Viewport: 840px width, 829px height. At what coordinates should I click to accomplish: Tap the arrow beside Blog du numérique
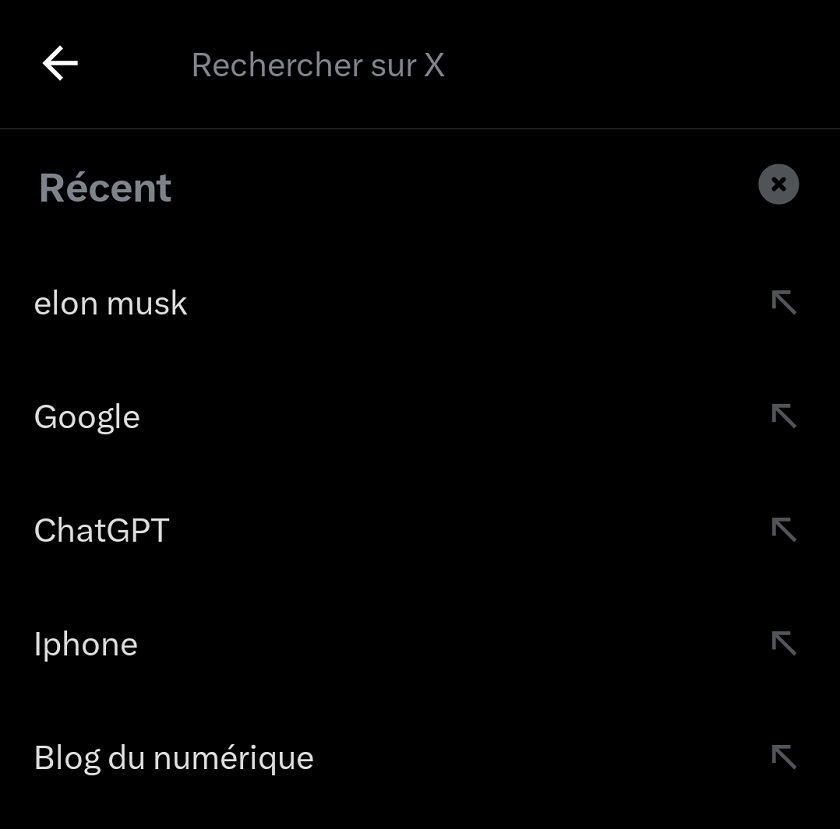[x=783, y=758]
